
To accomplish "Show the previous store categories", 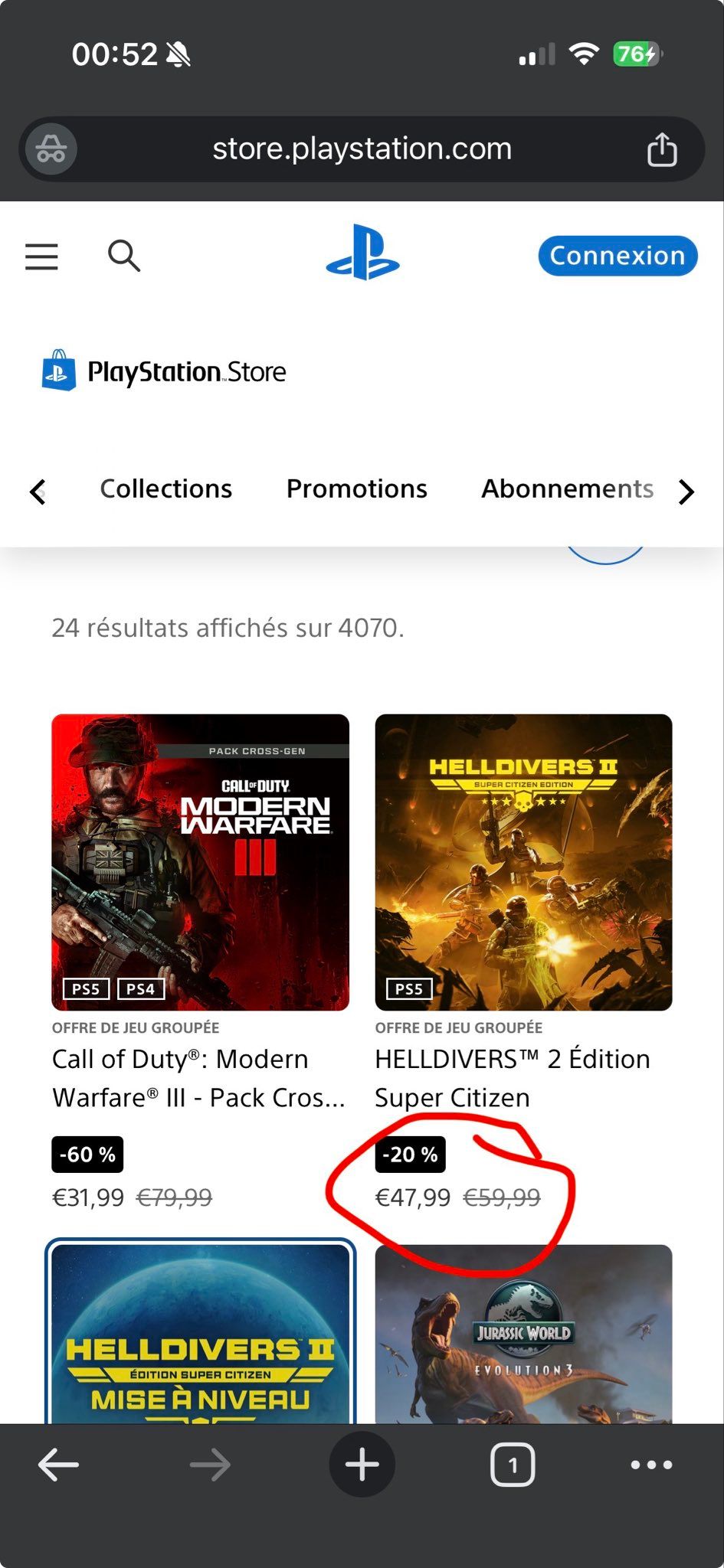I will point(38,491).
